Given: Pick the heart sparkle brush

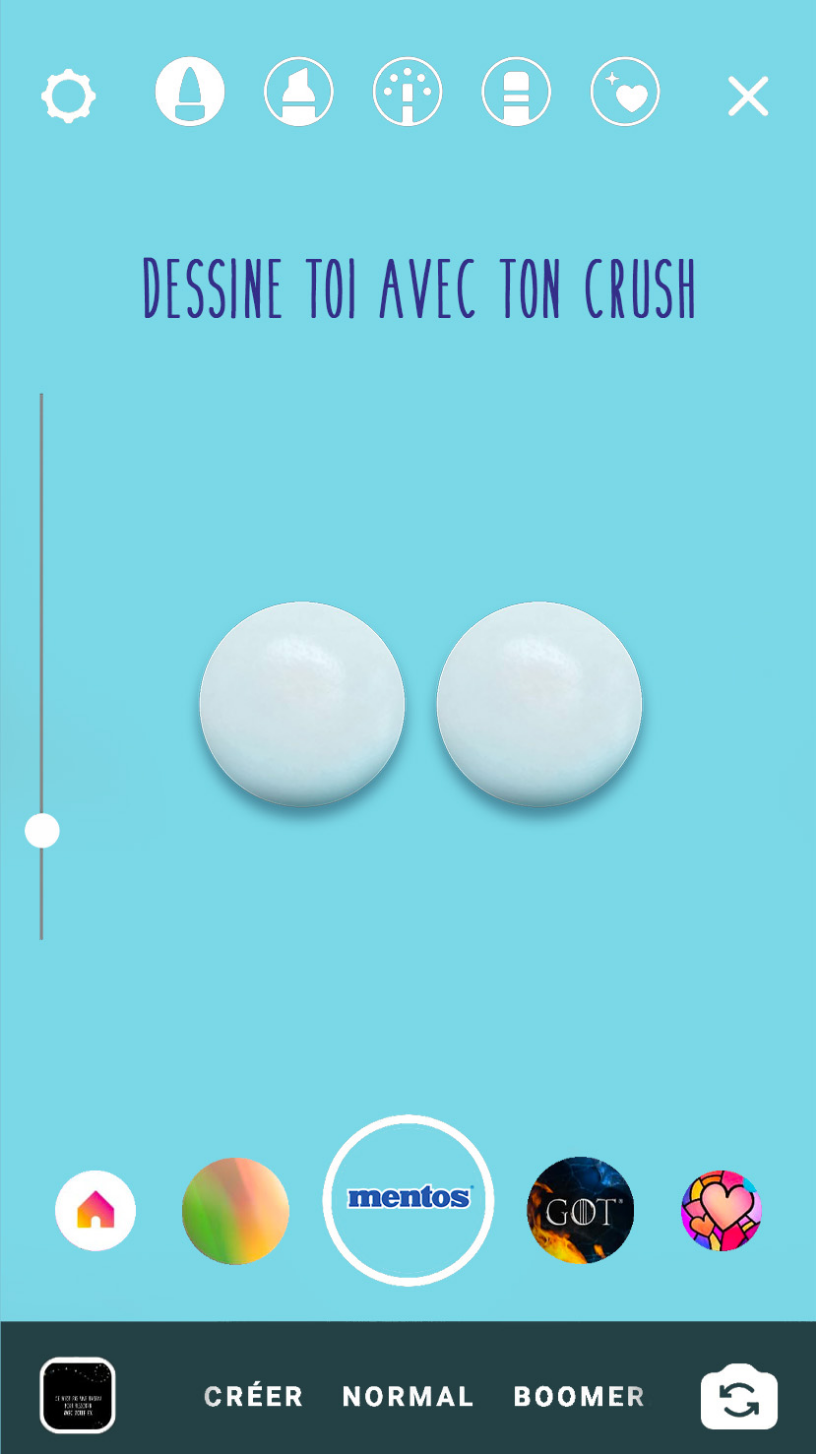Looking at the screenshot, I should (x=625, y=92).
